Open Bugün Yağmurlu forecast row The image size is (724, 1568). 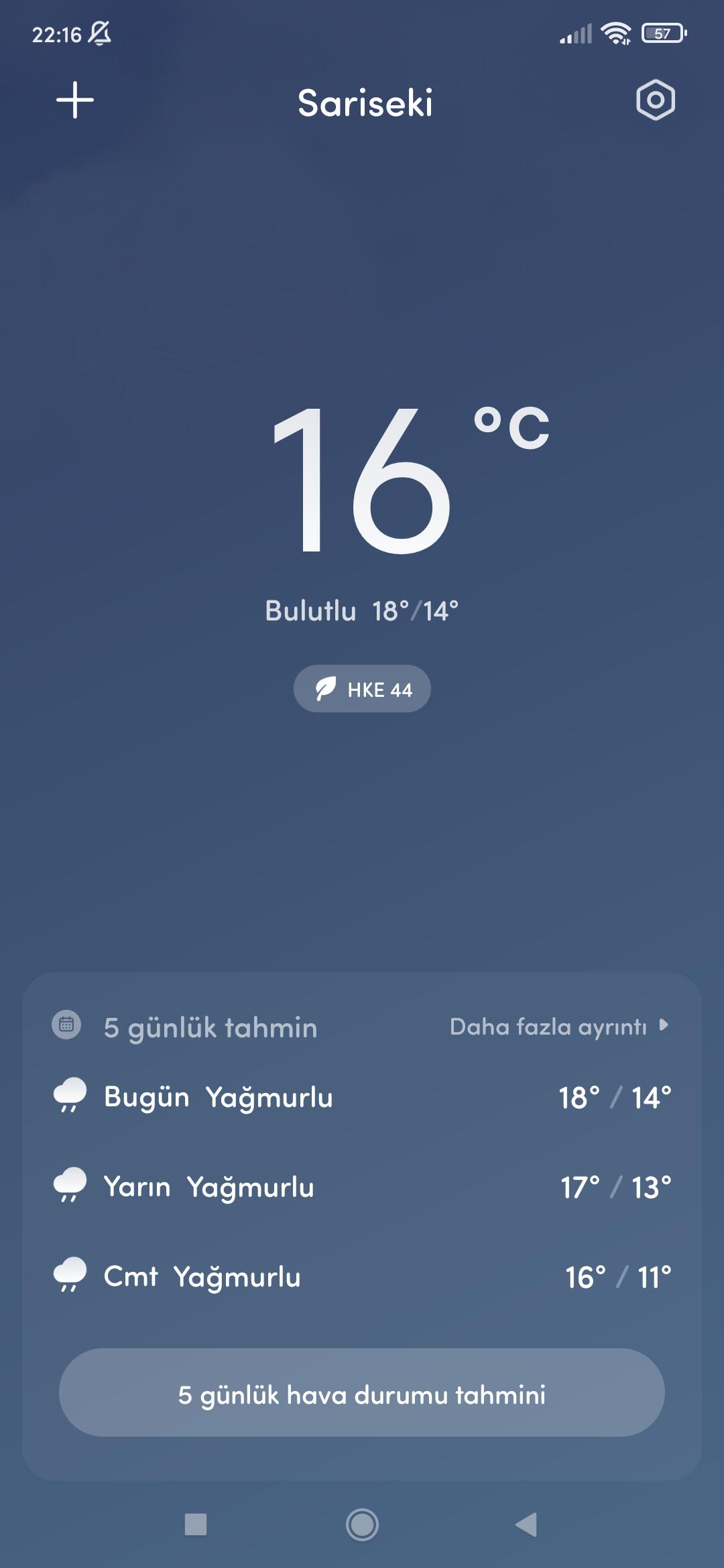(362, 1098)
